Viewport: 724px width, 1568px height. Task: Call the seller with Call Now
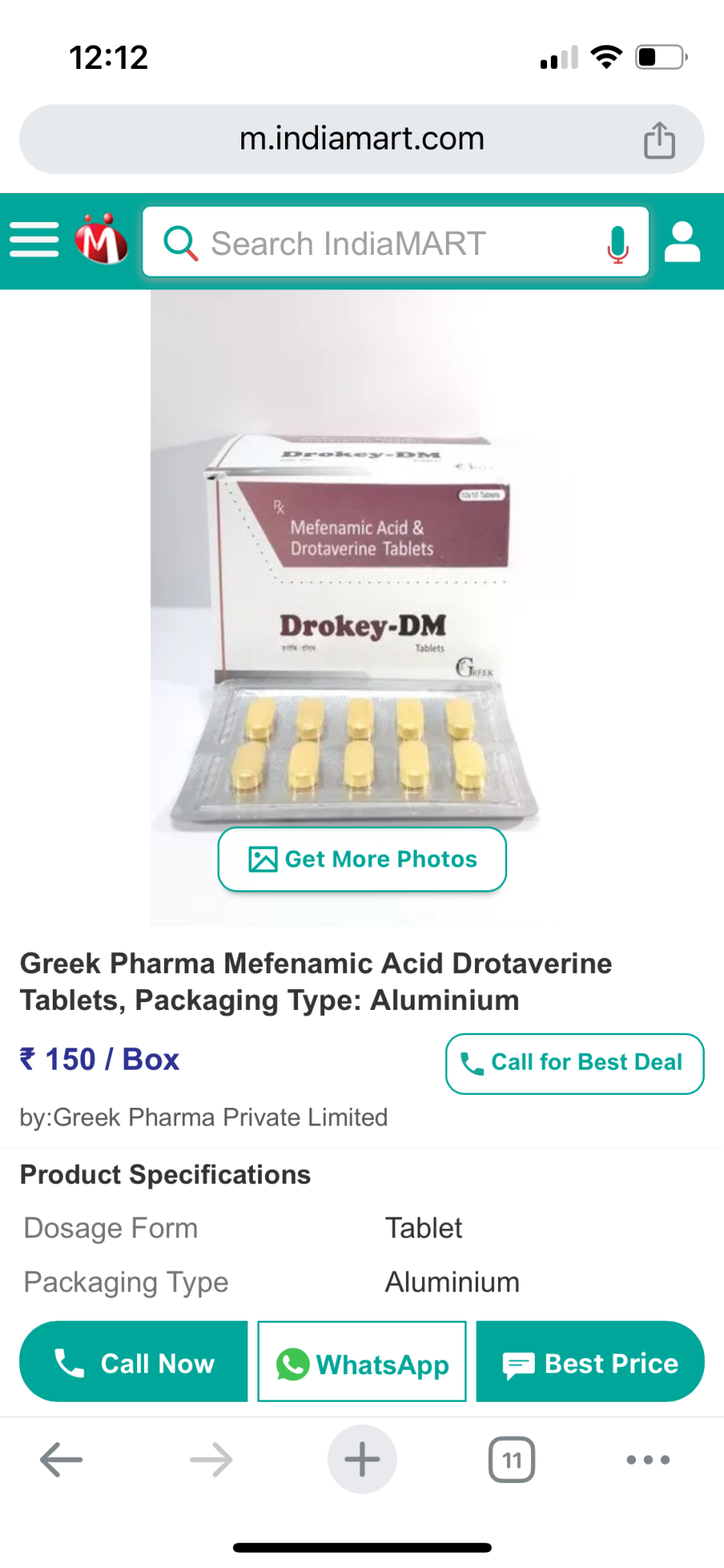click(133, 1362)
